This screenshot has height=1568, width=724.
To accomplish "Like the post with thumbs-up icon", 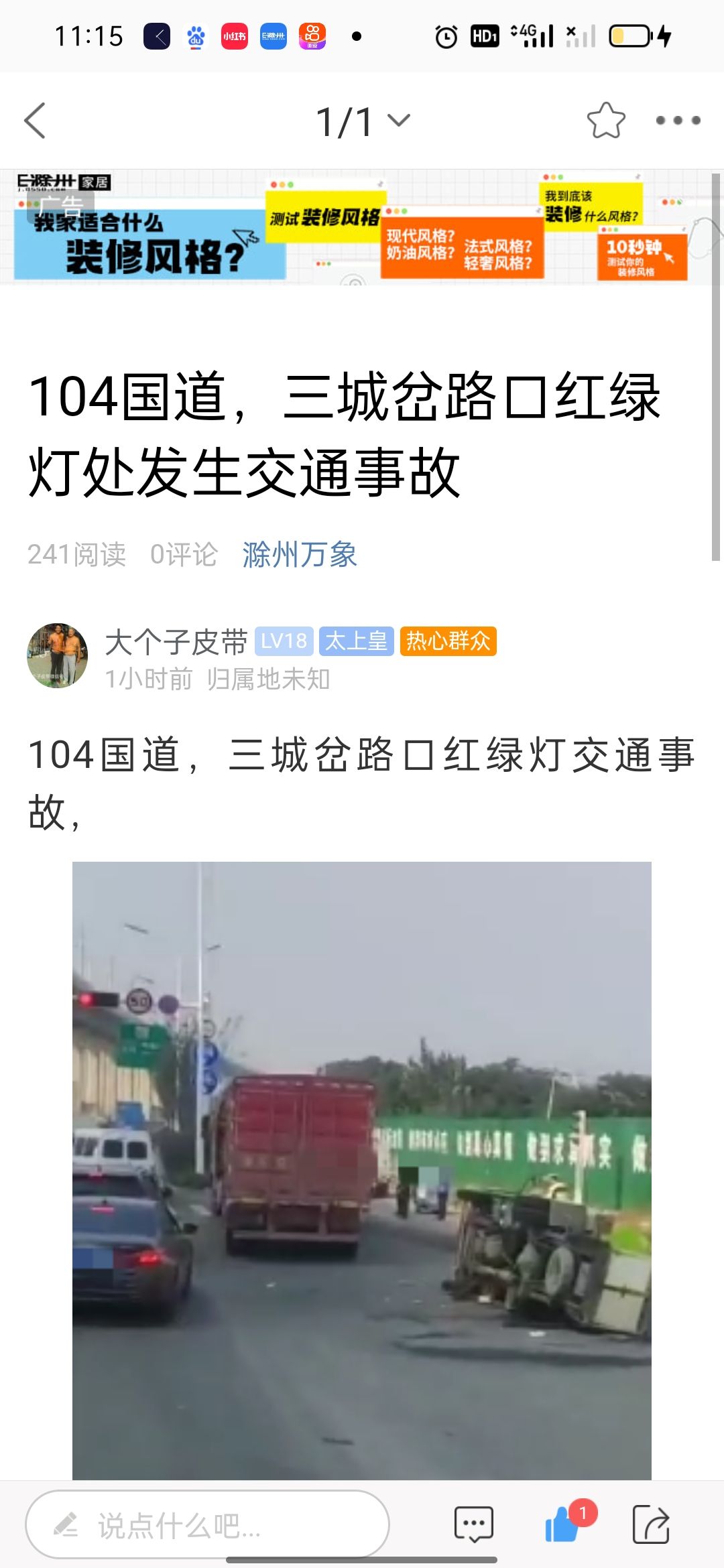I will click(563, 1525).
